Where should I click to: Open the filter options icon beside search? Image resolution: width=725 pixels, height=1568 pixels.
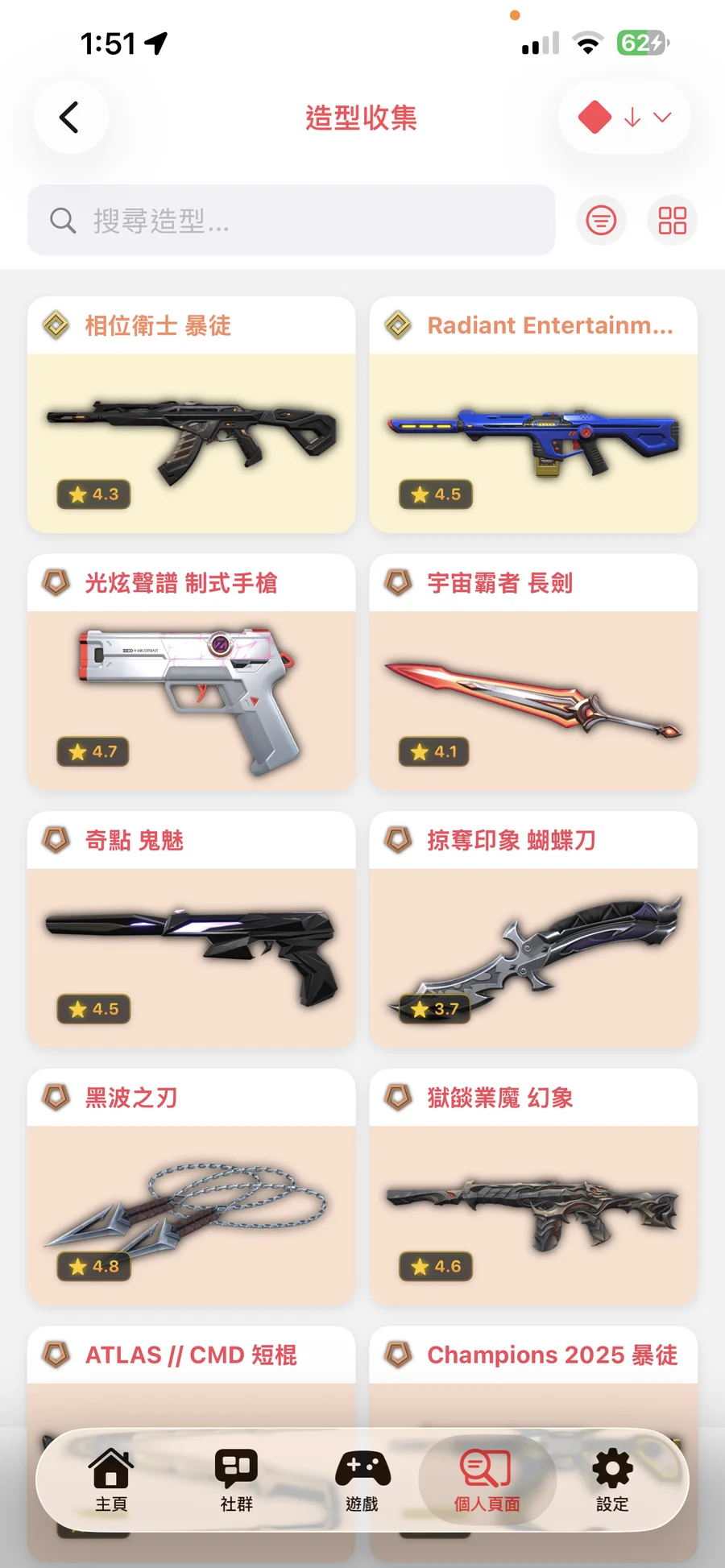click(601, 220)
